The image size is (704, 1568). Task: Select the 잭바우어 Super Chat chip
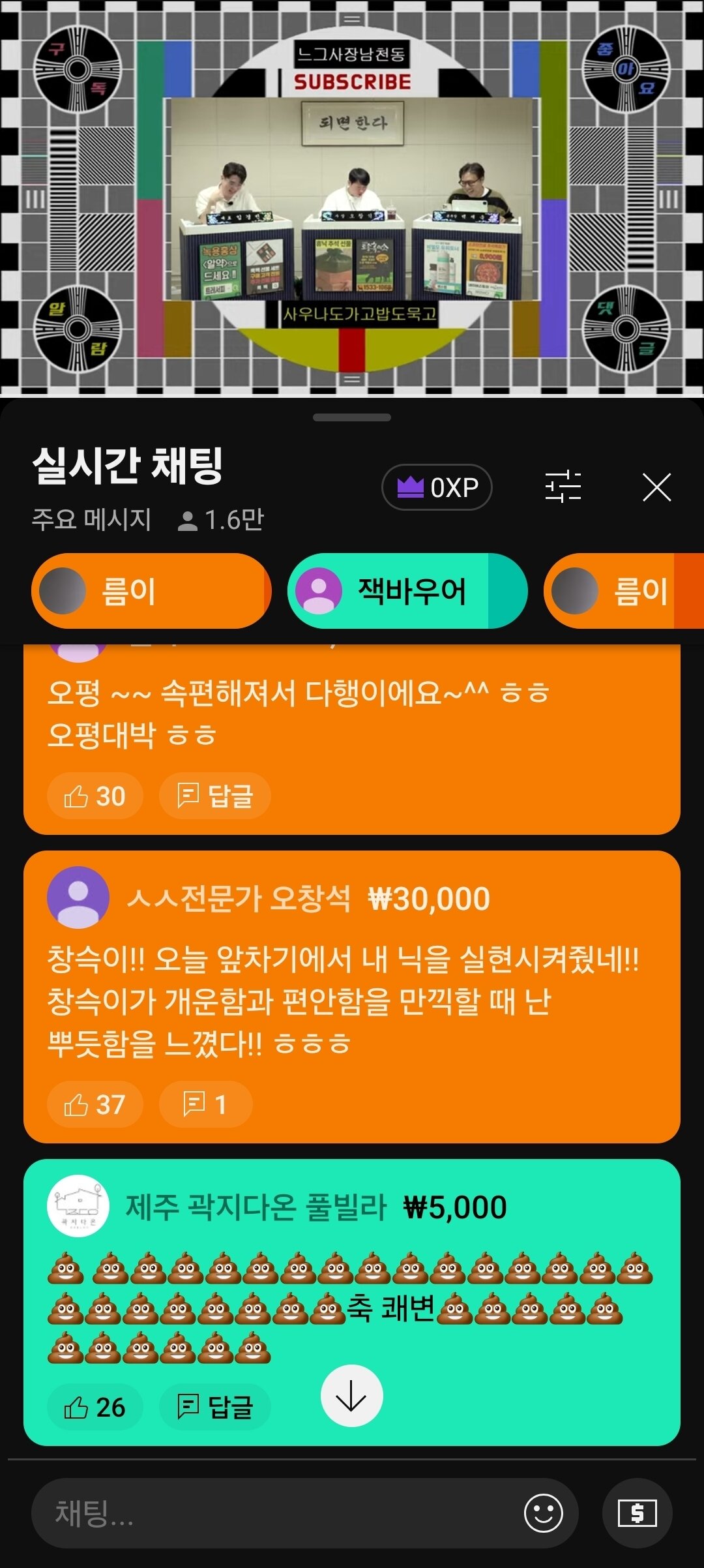point(407,591)
